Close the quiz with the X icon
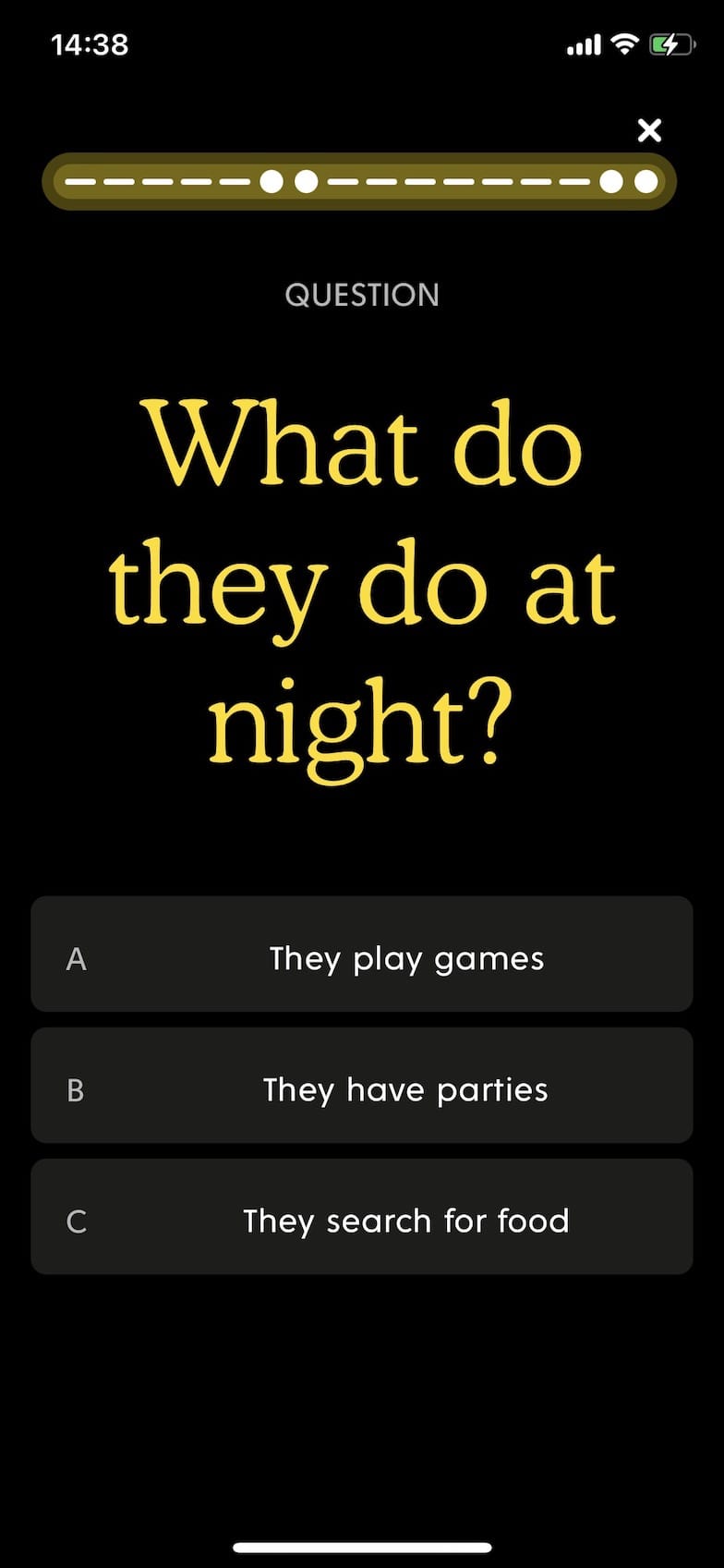Image resolution: width=724 pixels, height=1568 pixels. coord(649,130)
